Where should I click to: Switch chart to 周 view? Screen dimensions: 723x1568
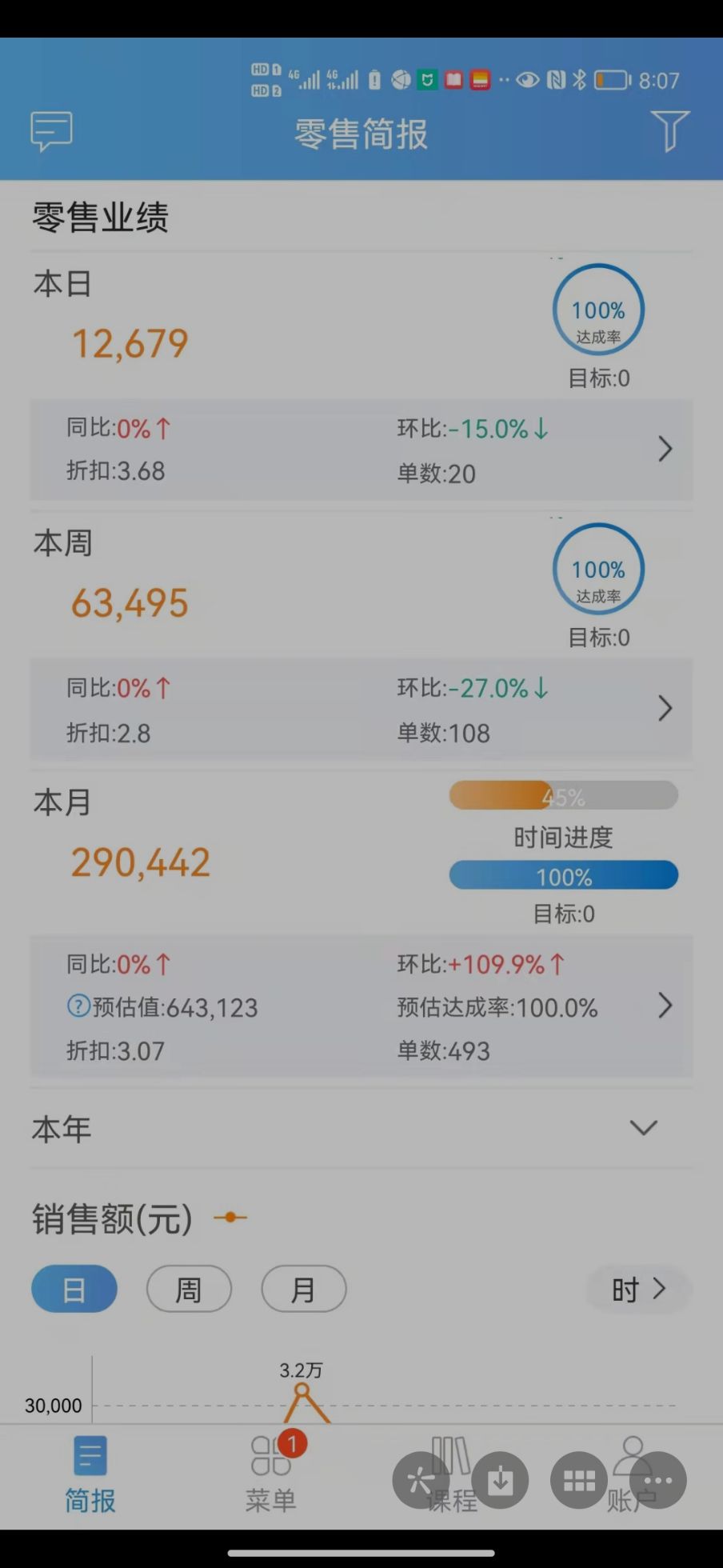click(x=189, y=1289)
